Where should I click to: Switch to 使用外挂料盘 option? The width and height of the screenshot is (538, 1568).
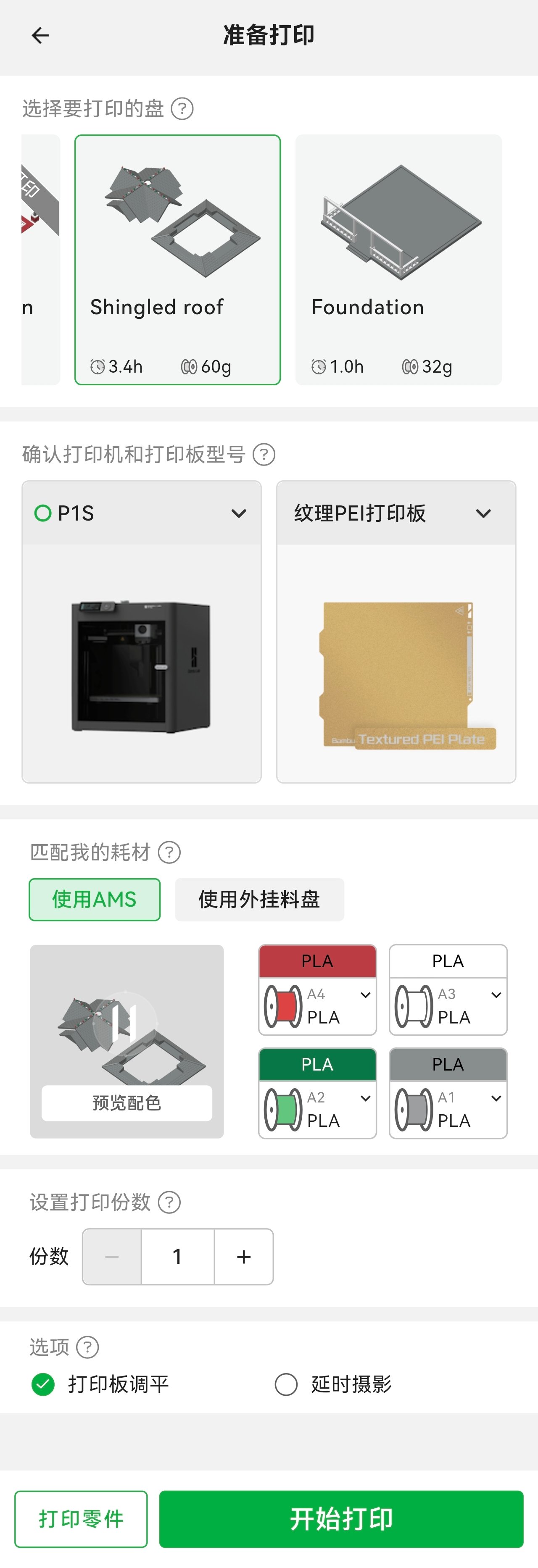(259, 899)
